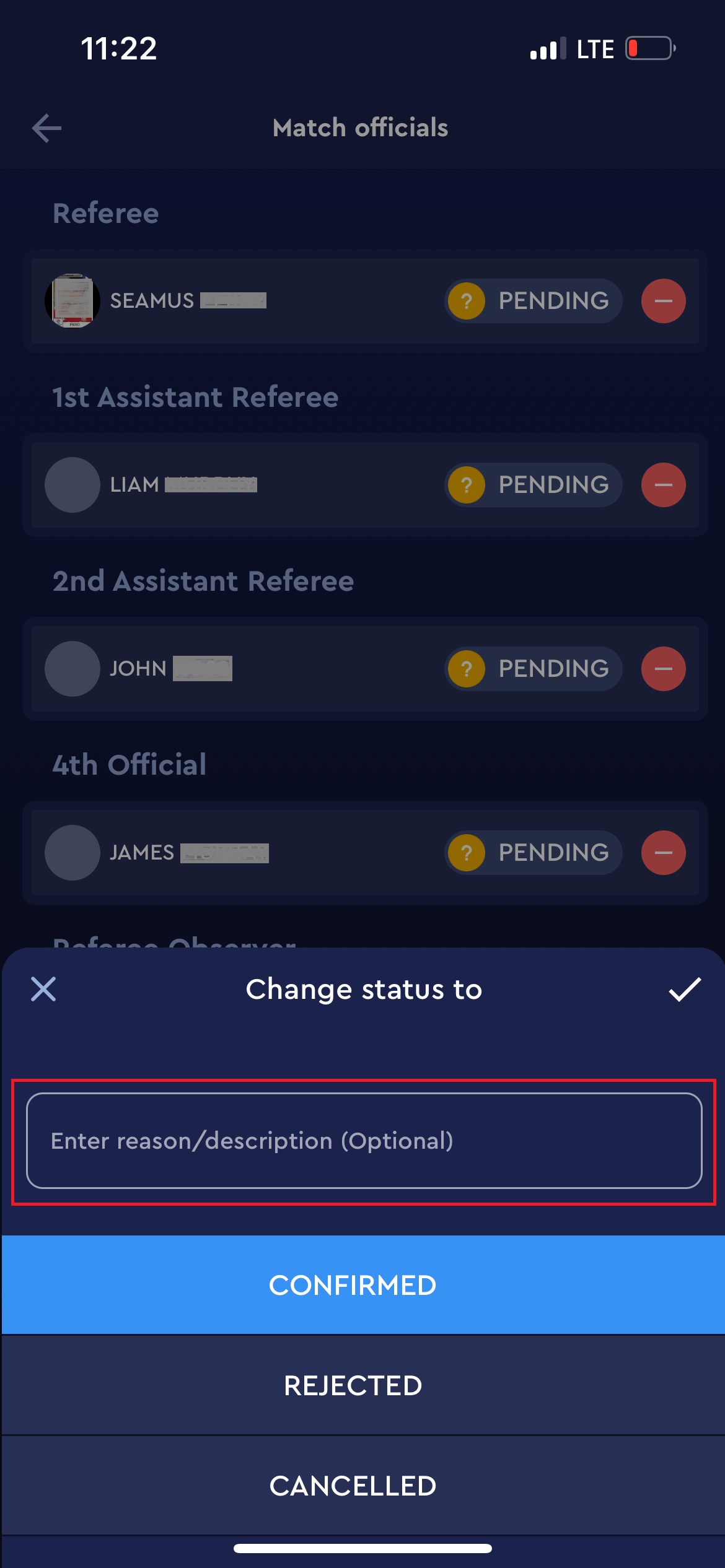This screenshot has height=1568, width=725.
Task: Confirm status change with the checkmark
Action: point(685,989)
